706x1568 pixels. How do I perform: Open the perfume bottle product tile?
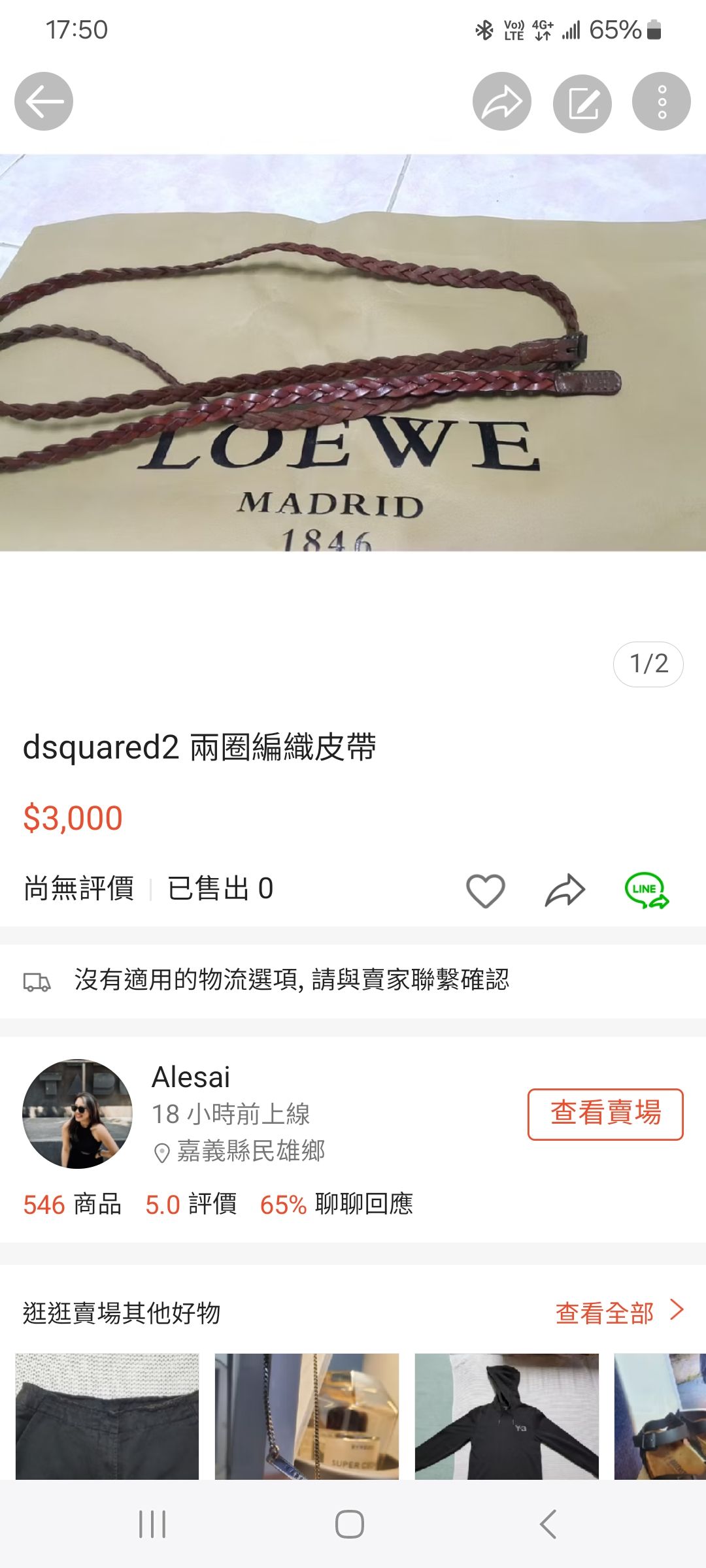click(307, 1416)
